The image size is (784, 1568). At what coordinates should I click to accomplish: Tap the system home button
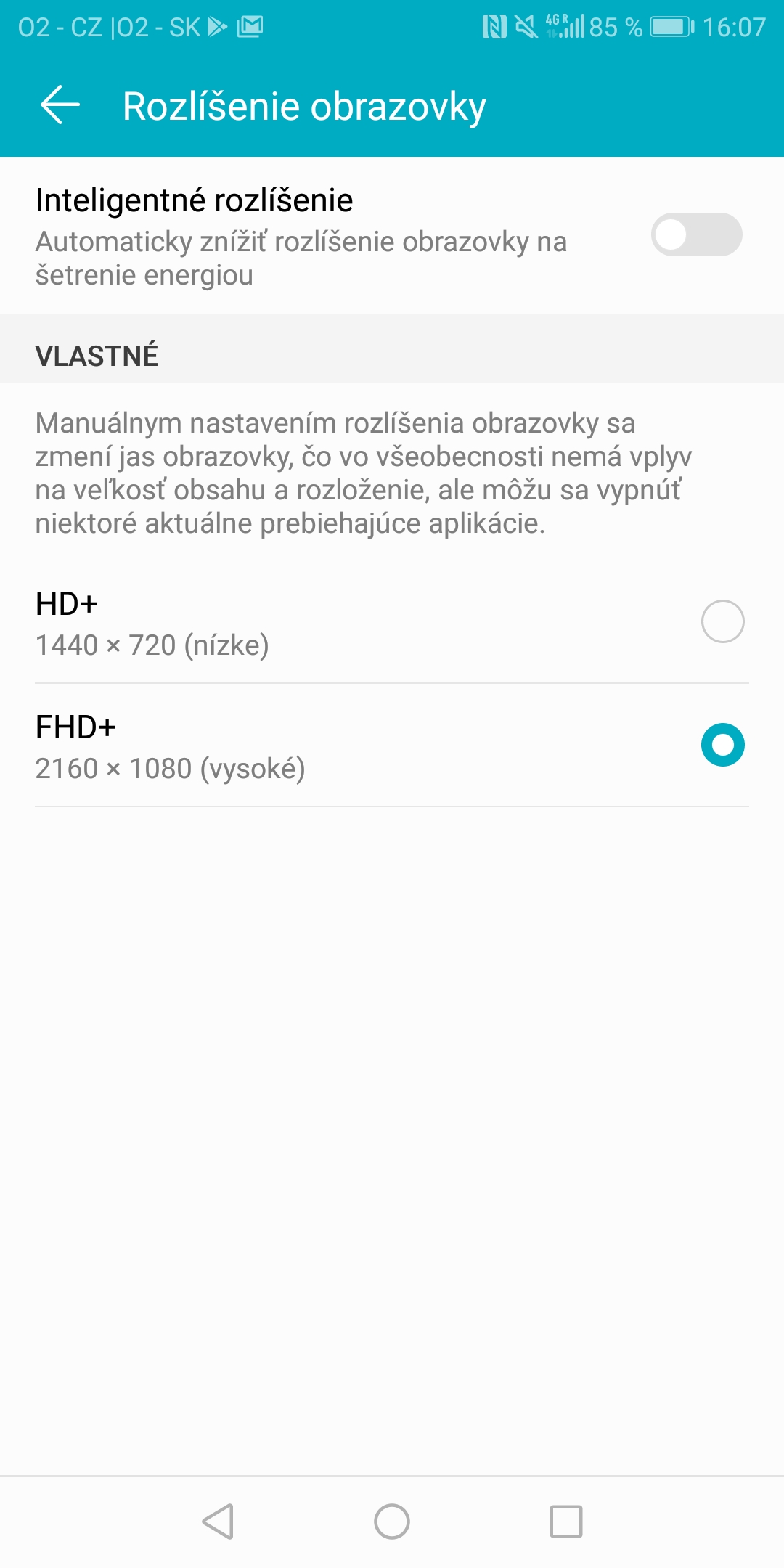click(392, 1521)
